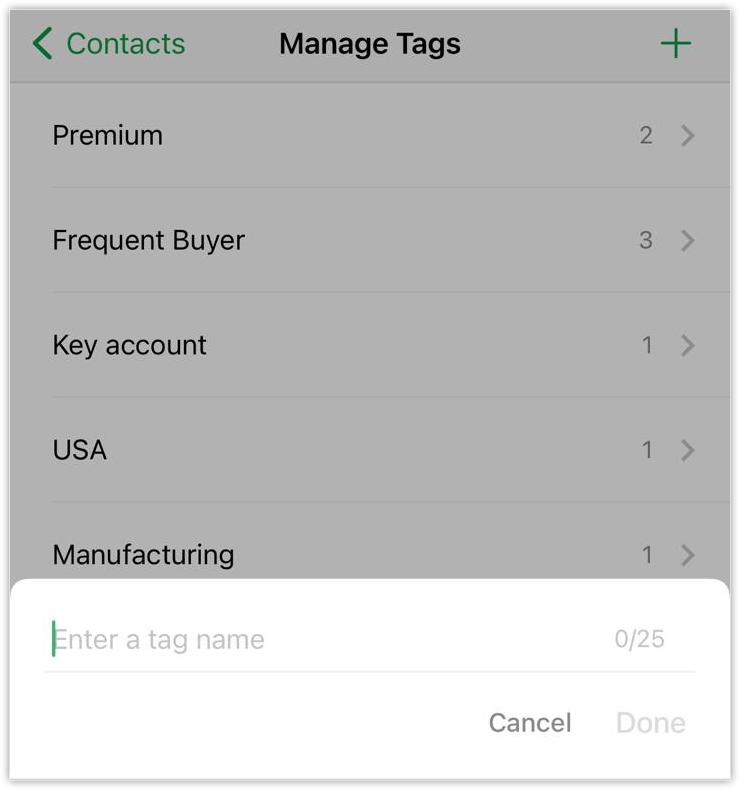The height and width of the screenshot is (790, 740).
Task: Focus the tag name field
Action: (x=320, y=640)
